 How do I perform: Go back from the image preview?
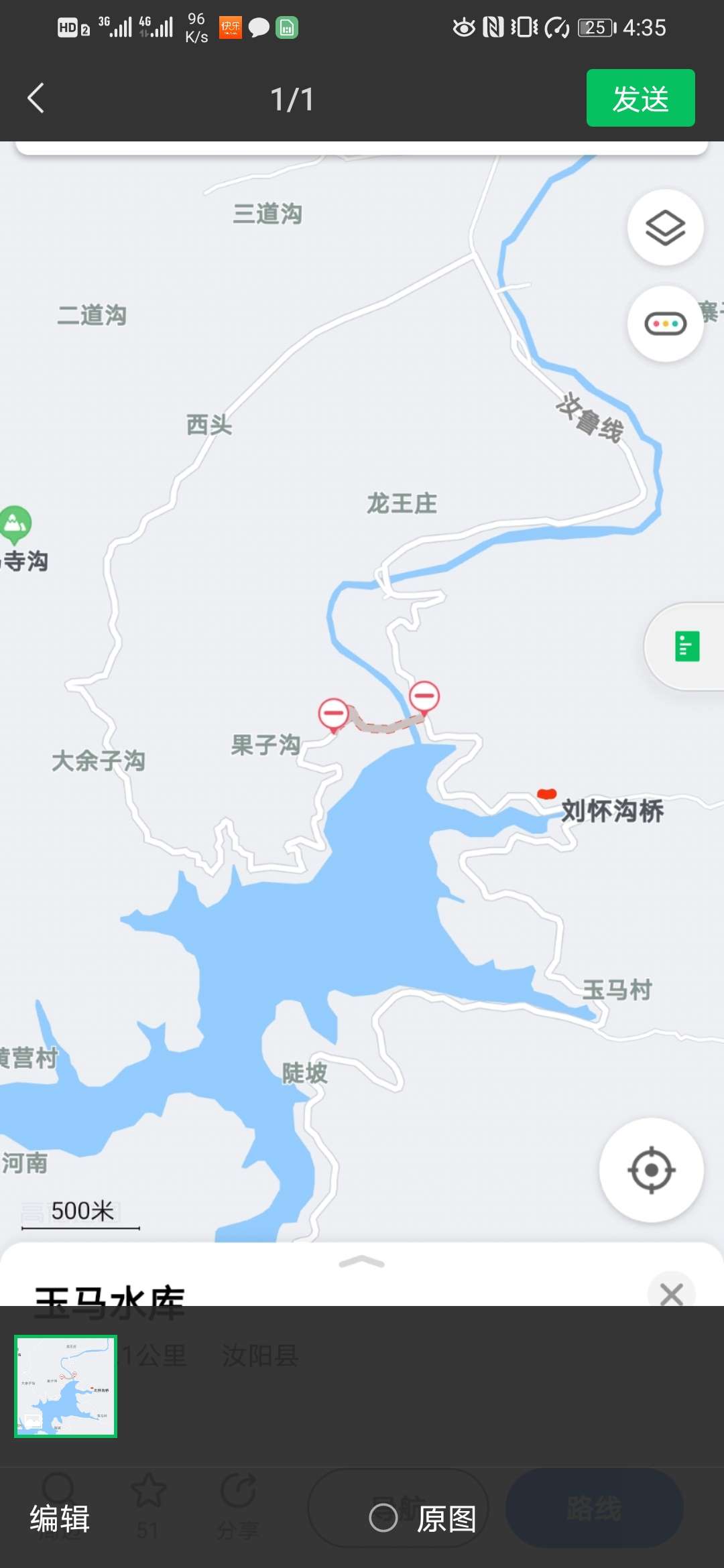coord(36,99)
